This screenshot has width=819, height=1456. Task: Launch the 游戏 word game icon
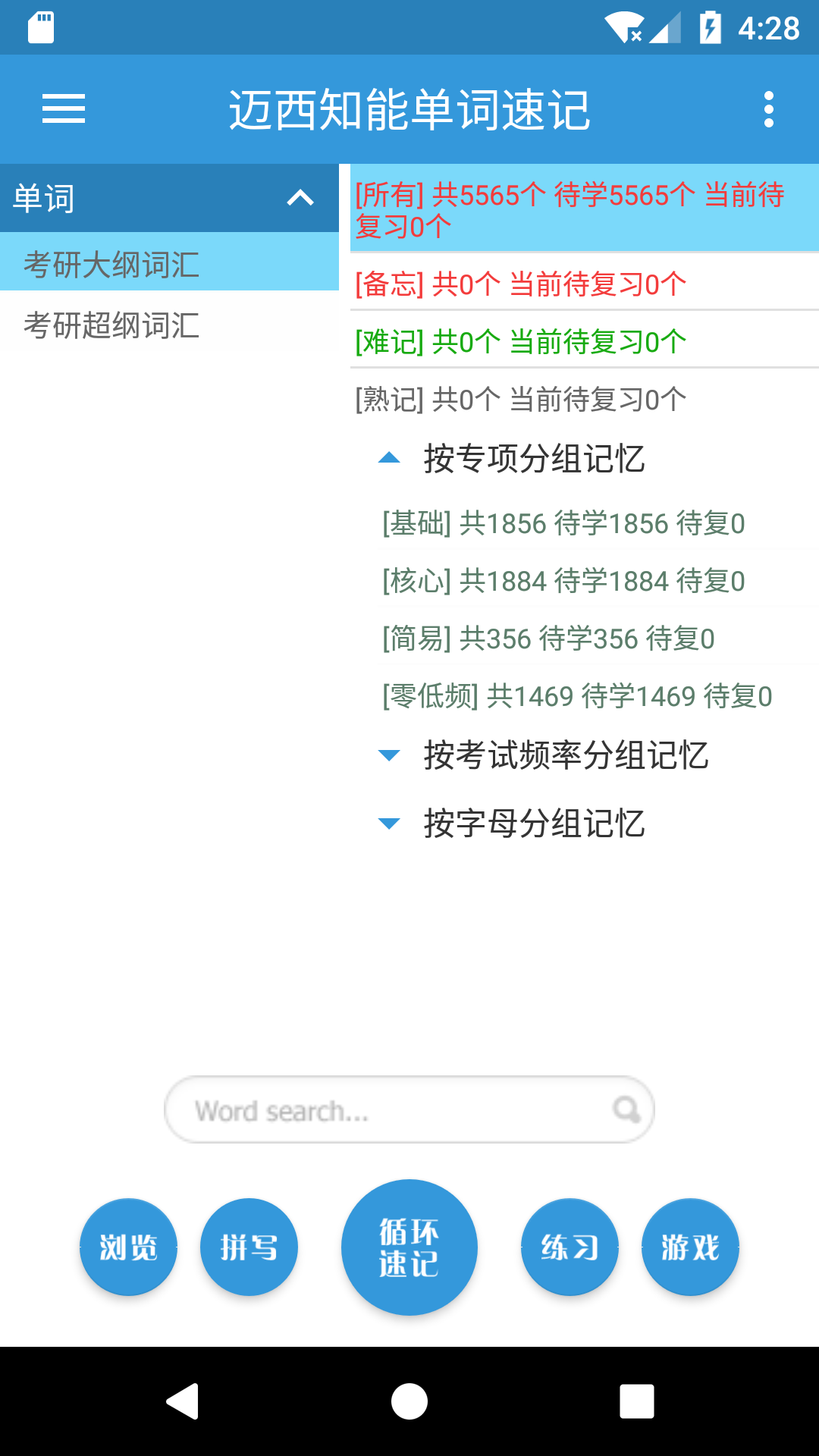coord(690,1247)
